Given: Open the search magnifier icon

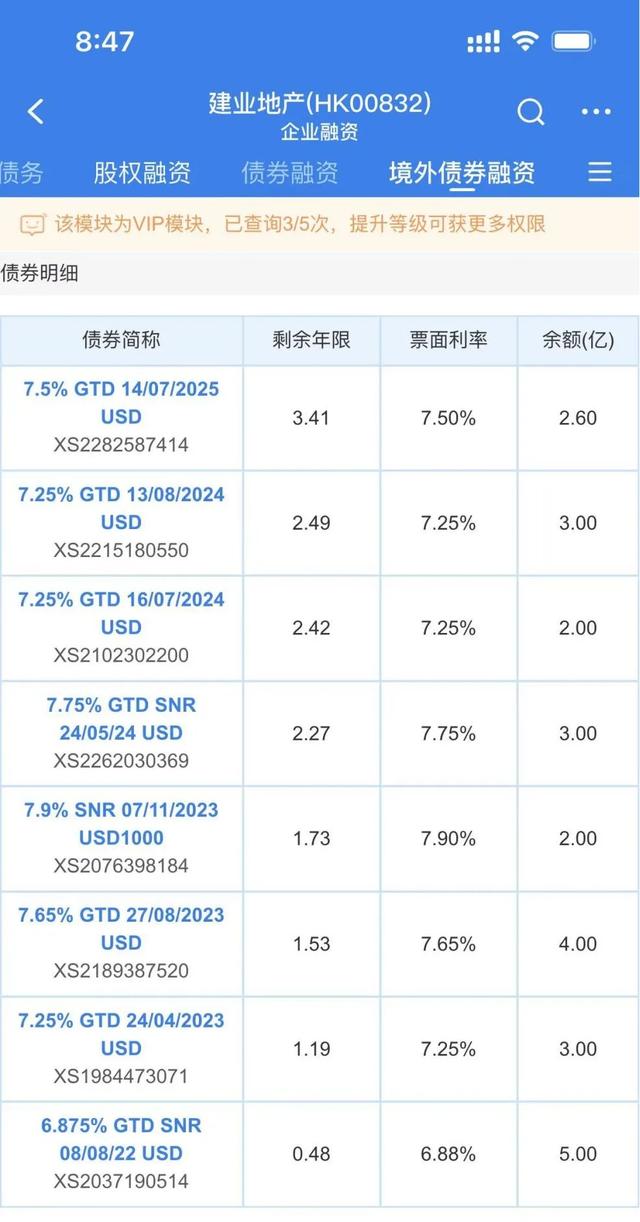Looking at the screenshot, I should [530, 112].
